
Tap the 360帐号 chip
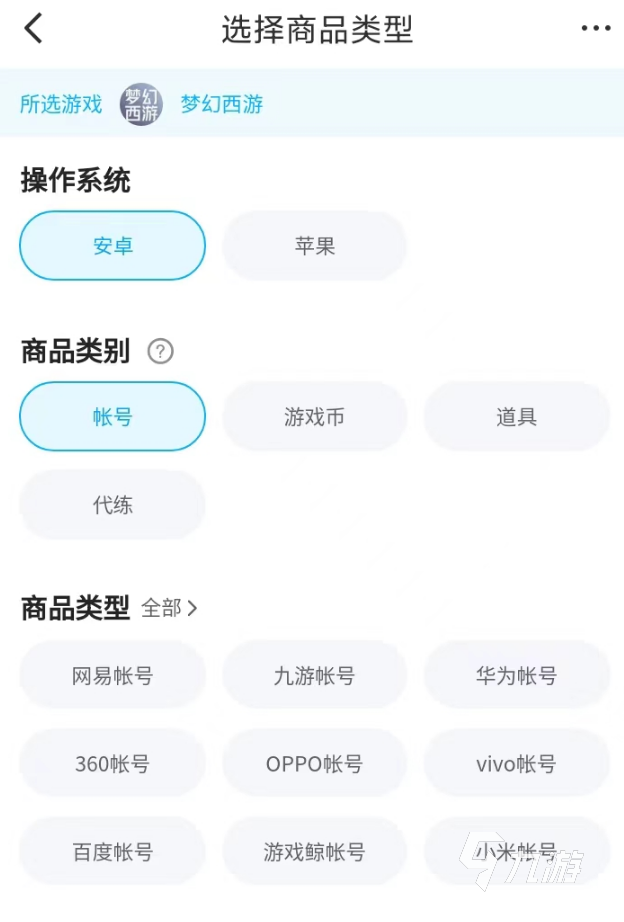tap(112, 764)
